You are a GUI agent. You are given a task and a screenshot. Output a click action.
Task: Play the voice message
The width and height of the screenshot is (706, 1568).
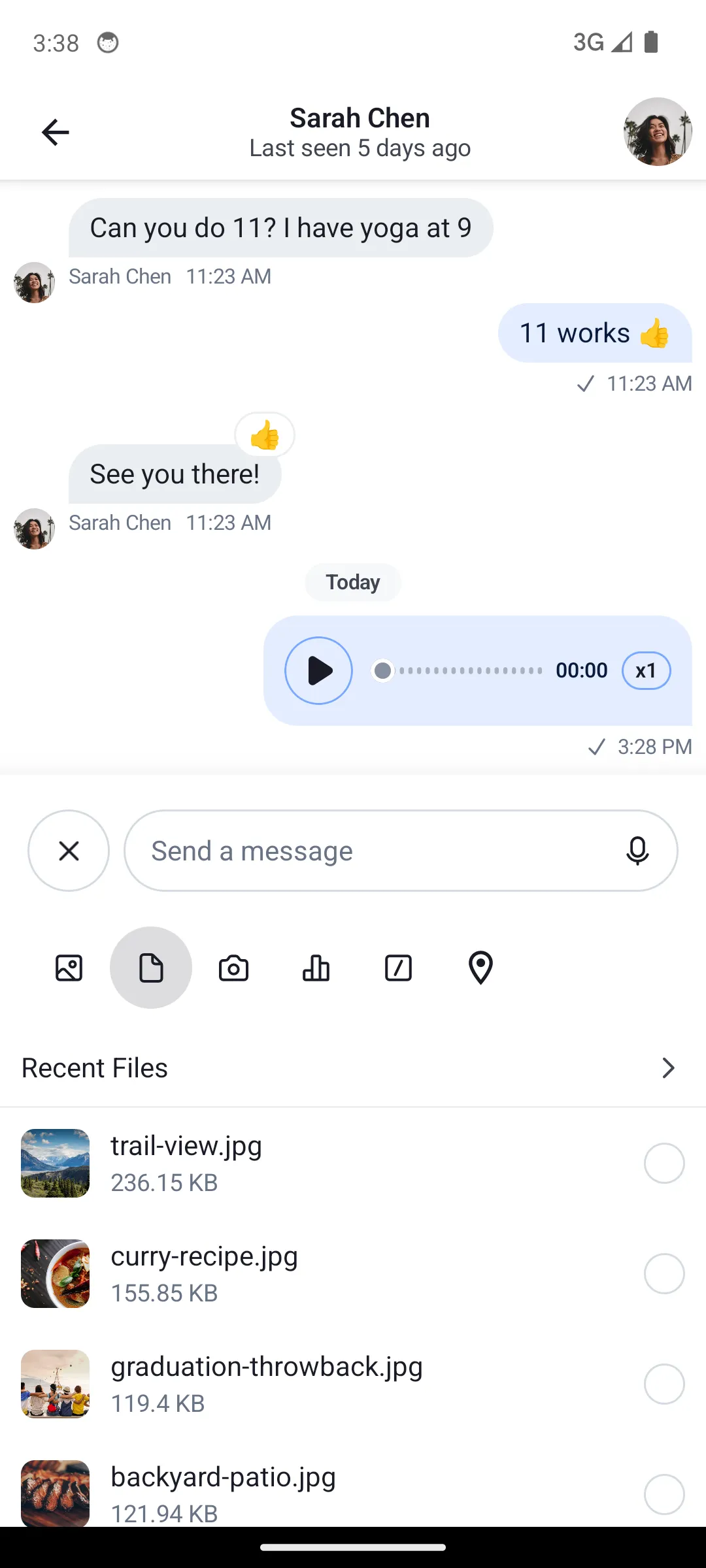[318, 670]
